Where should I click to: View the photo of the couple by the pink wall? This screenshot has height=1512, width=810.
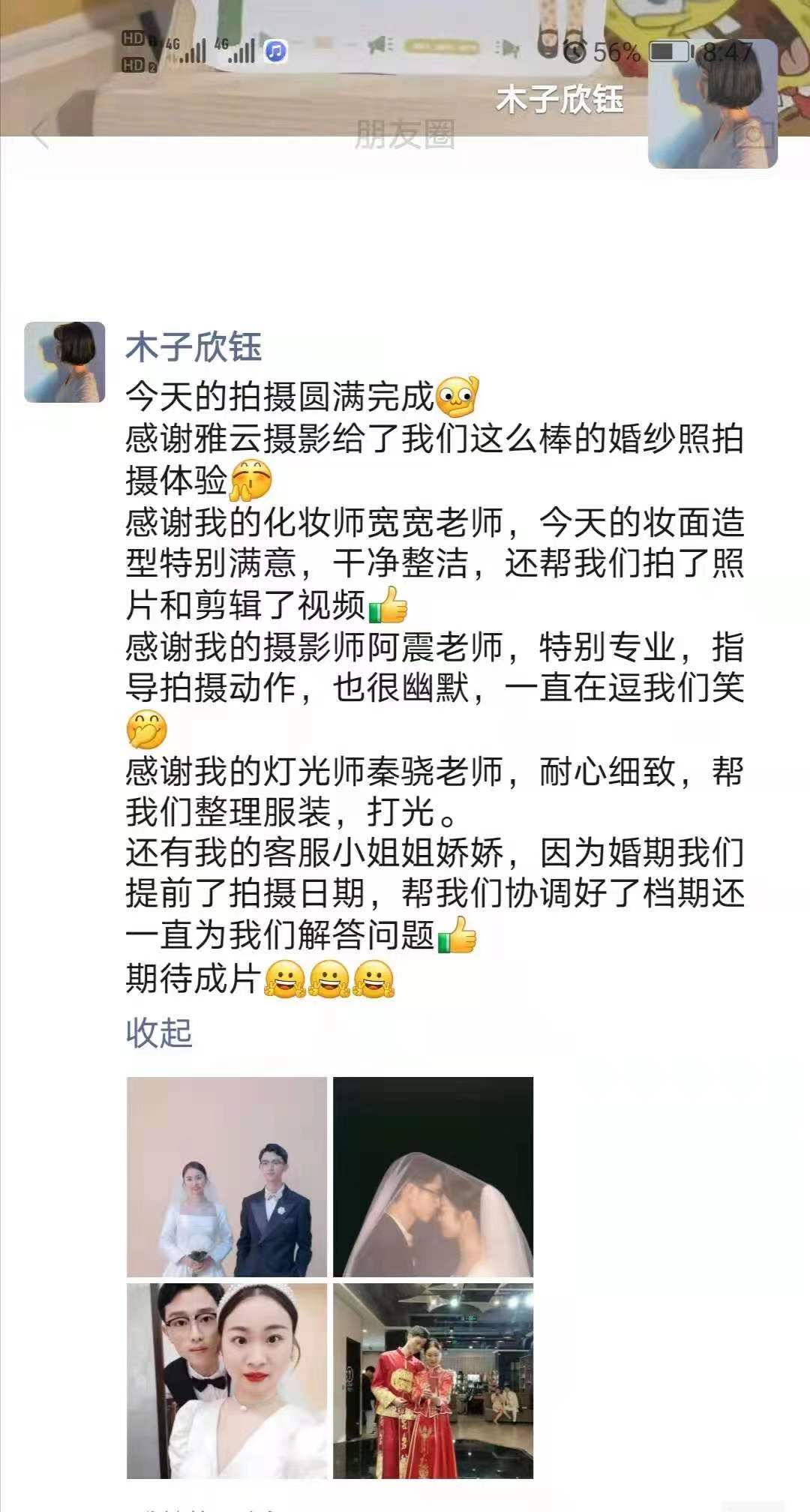point(226,1177)
